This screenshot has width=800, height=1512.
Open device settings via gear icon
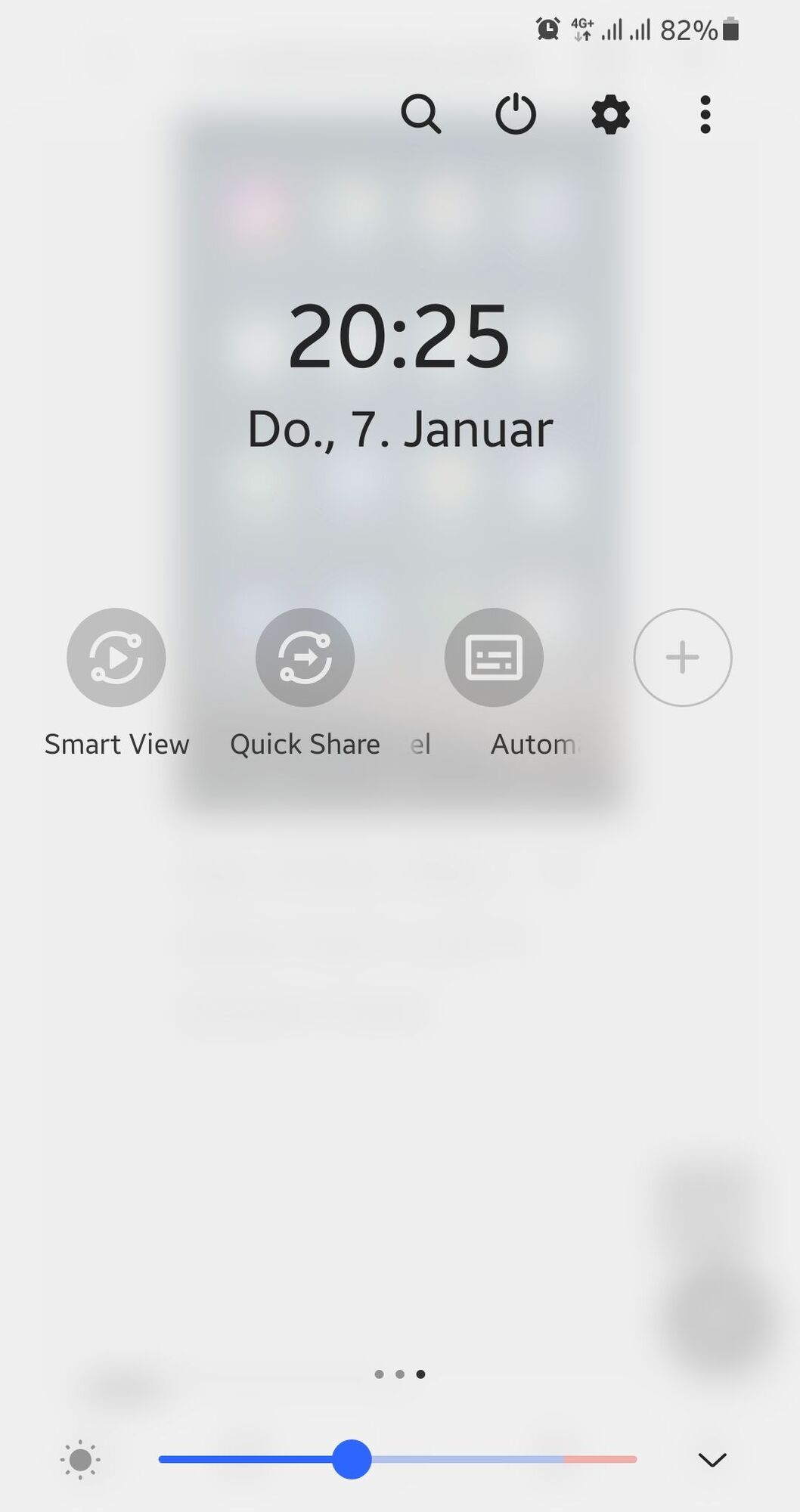click(610, 114)
